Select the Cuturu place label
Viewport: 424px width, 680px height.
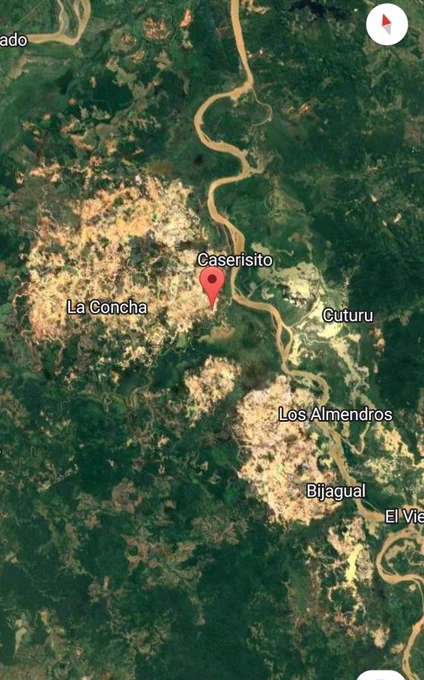click(x=348, y=315)
